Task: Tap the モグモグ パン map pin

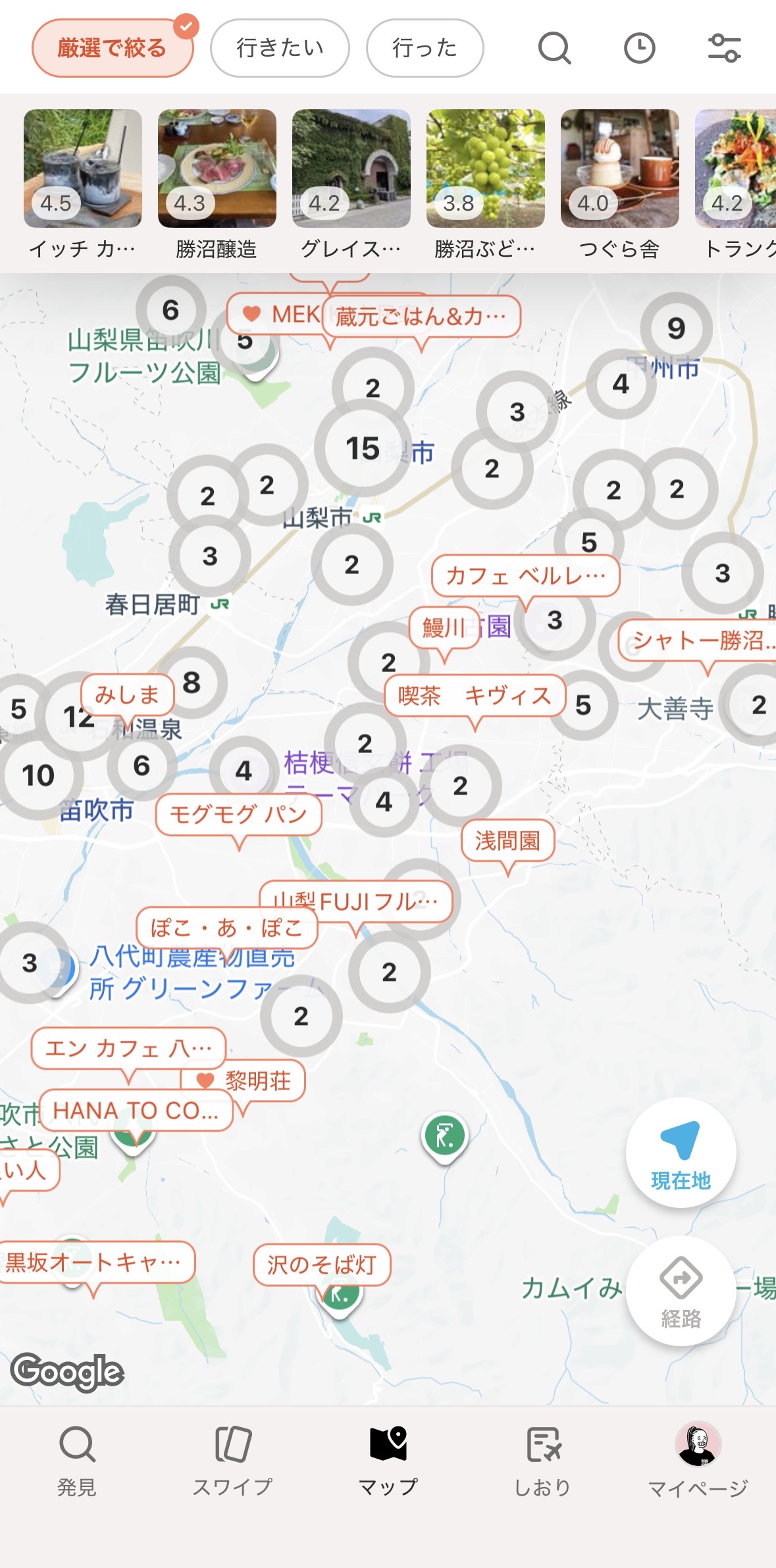Action: [x=238, y=815]
